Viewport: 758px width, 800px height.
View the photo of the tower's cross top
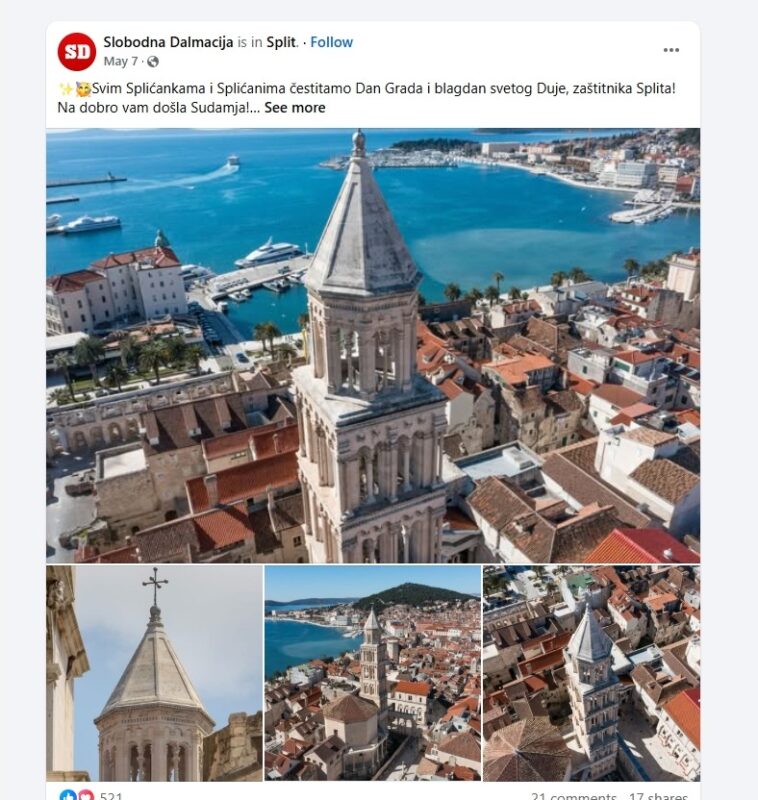[x=154, y=673]
